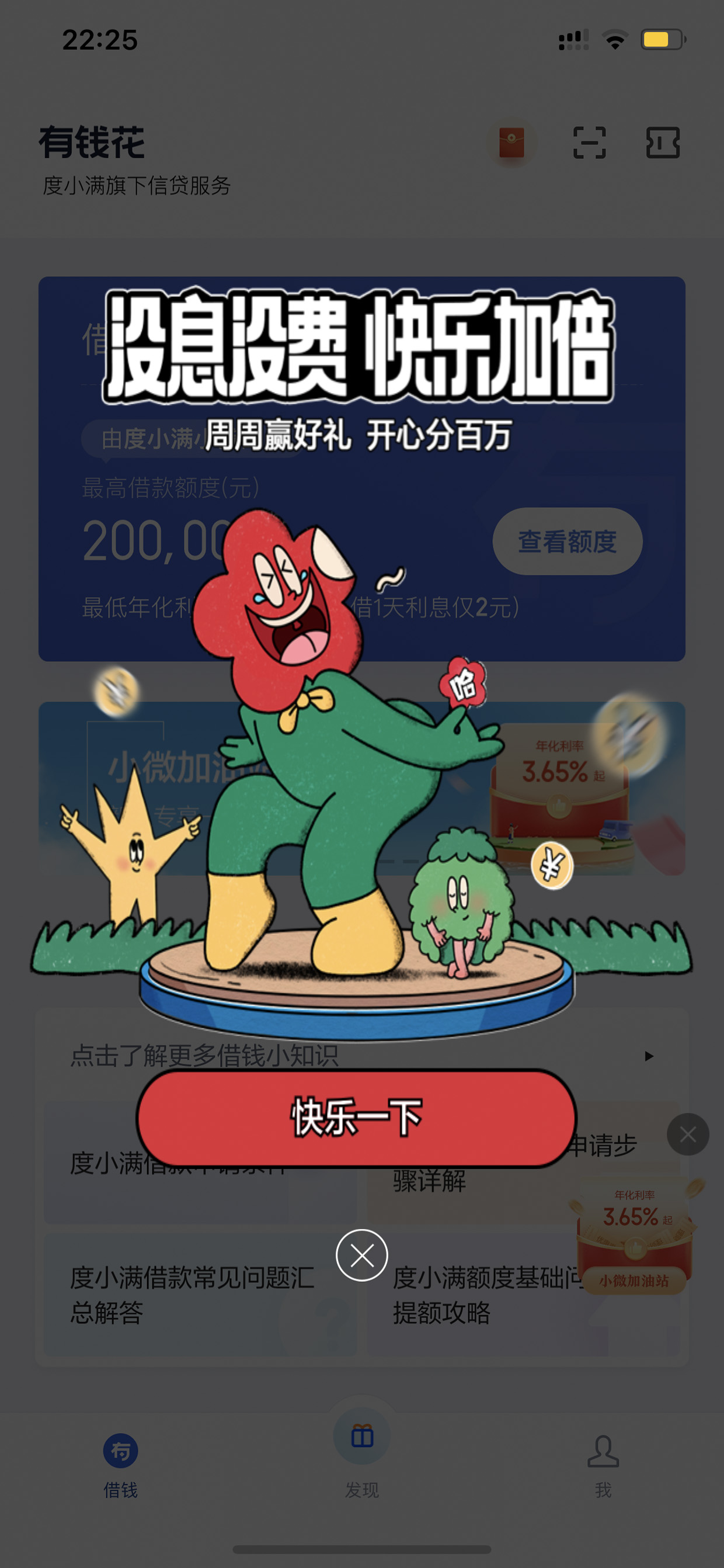
Task: Tap 查看额度 to check credit limit
Action: click(567, 541)
